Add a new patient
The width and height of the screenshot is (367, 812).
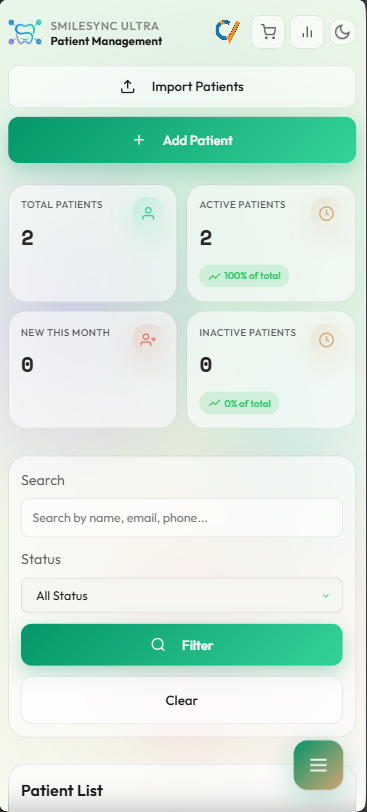point(182,140)
